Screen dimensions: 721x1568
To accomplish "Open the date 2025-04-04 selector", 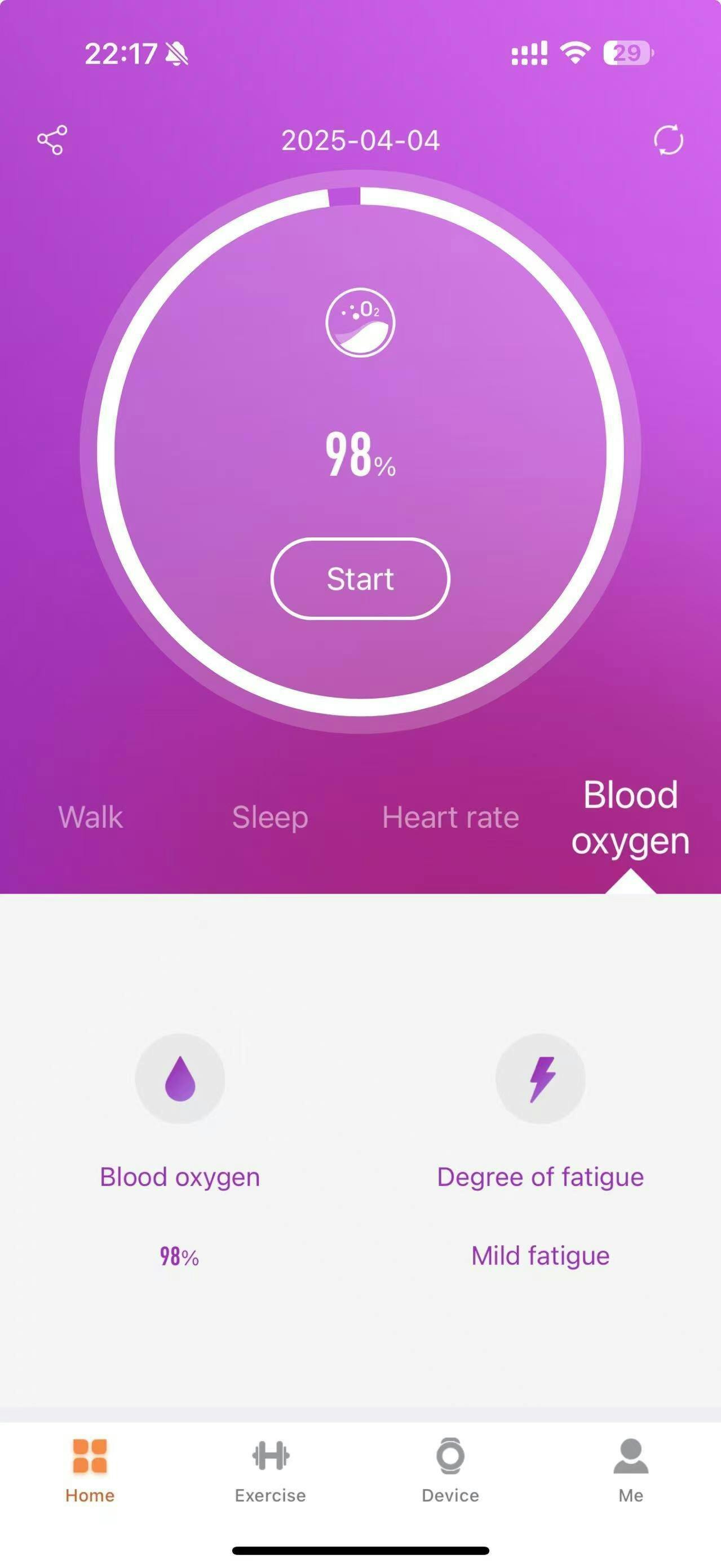I will (360, 140).
